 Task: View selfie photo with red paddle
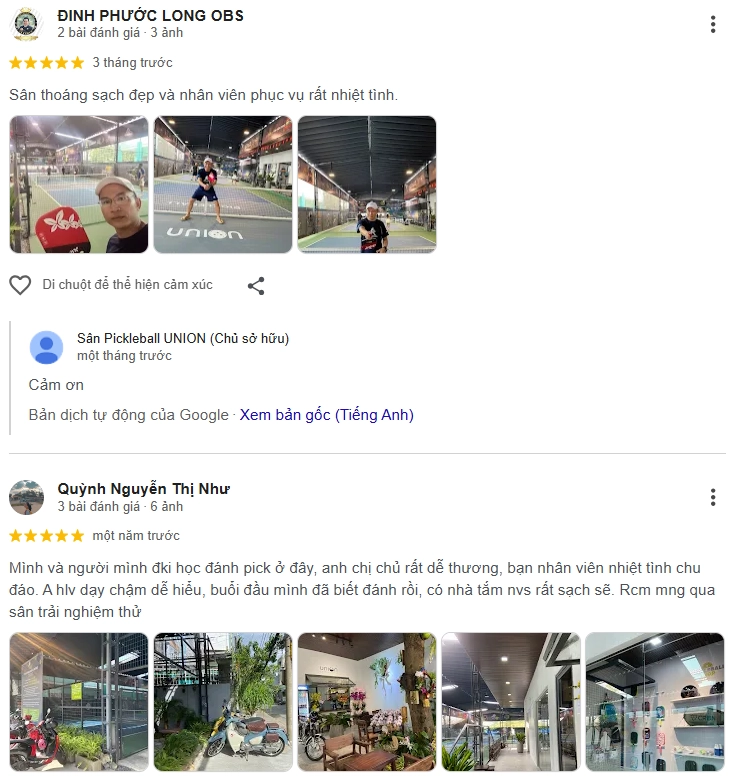79,185
